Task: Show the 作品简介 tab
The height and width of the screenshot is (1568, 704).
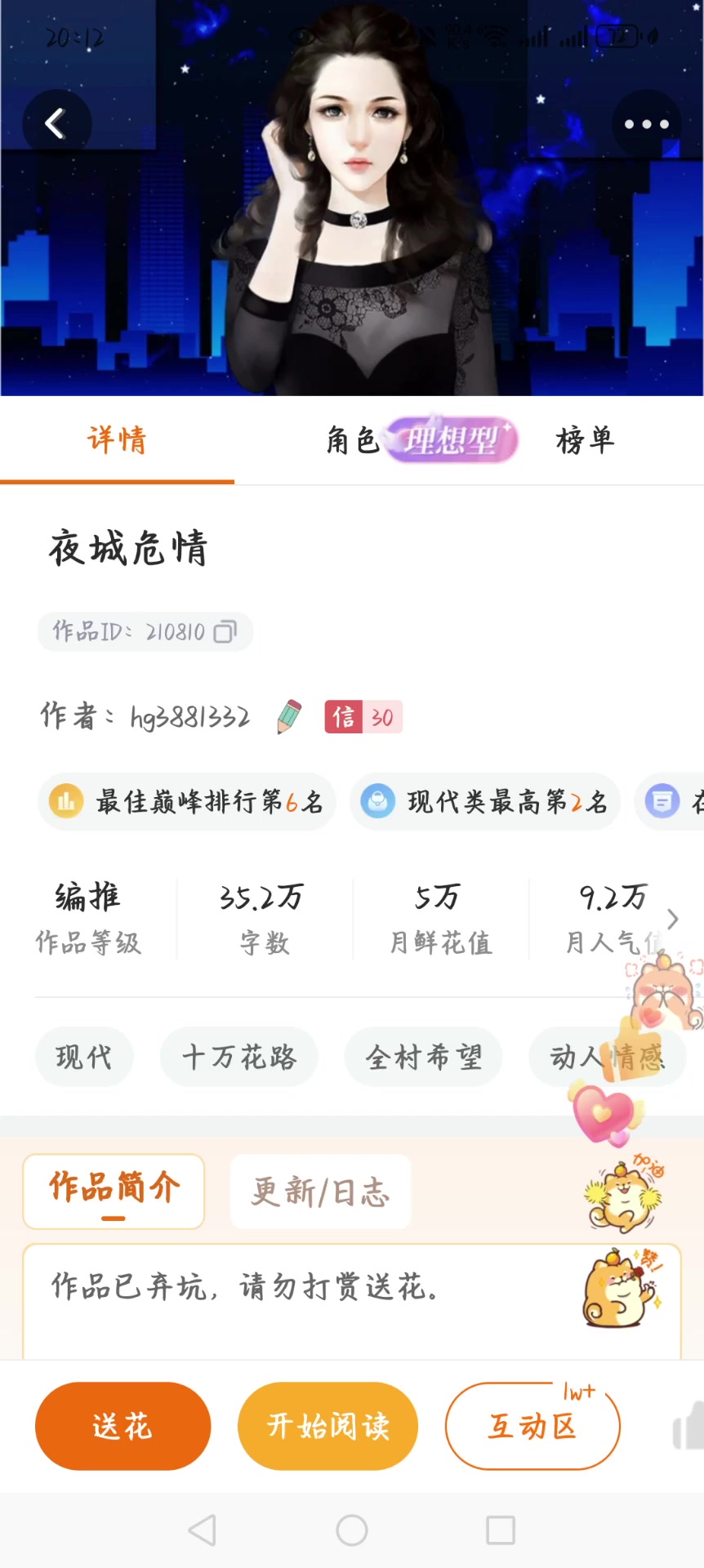Action: [x=114, y=1191]
